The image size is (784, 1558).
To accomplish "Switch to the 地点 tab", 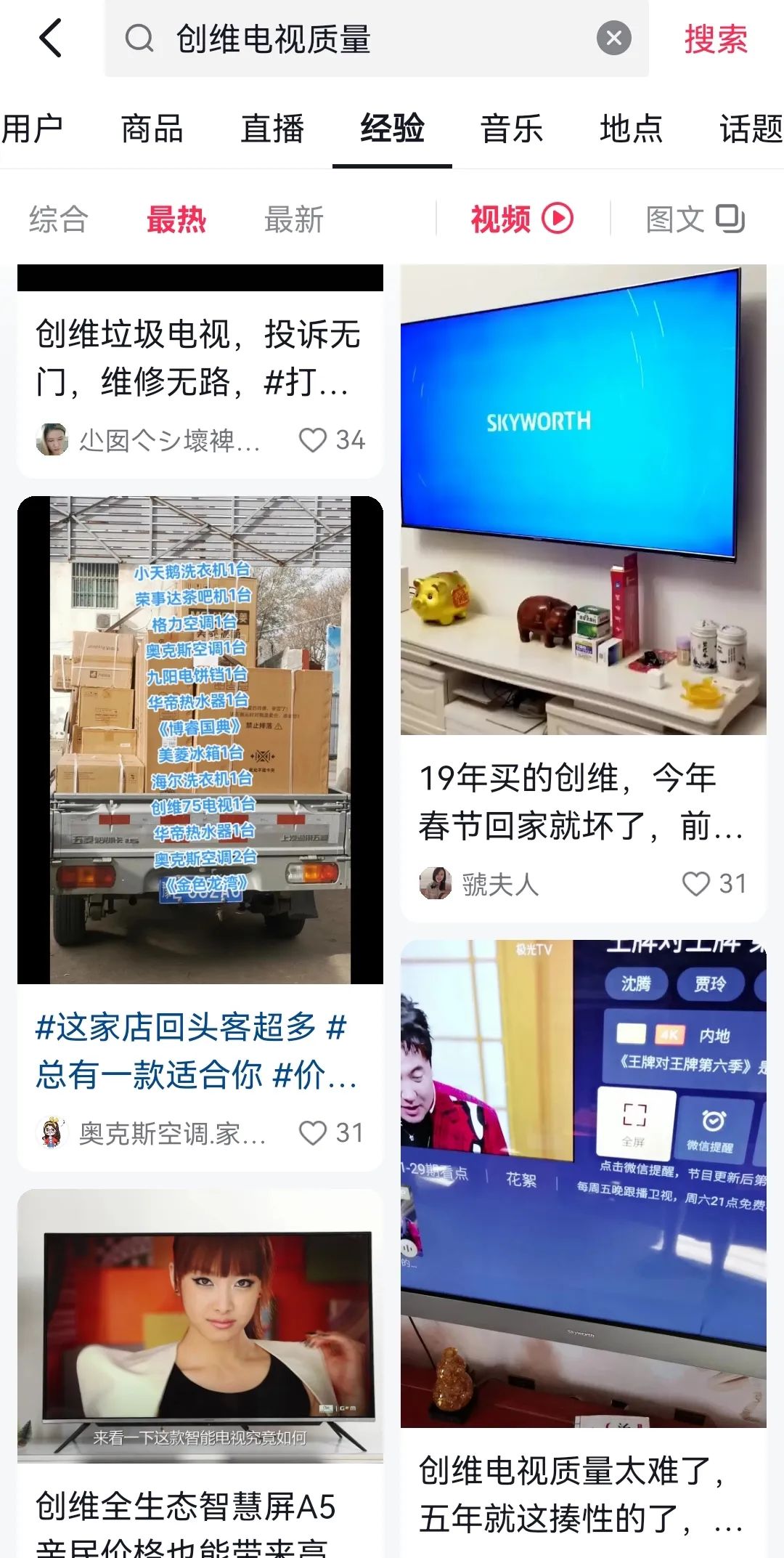I will 631,129.
